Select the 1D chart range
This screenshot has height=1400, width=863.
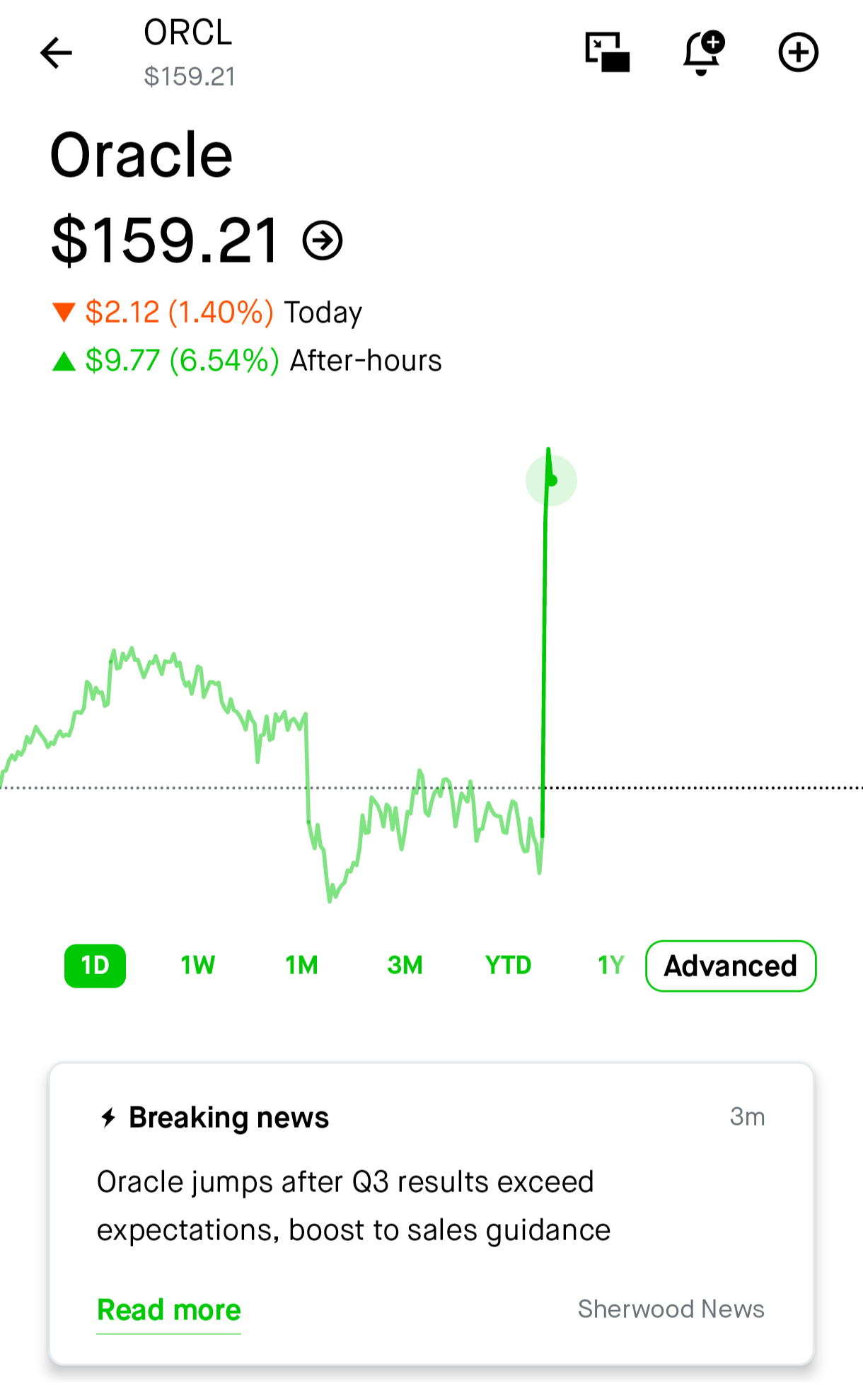click(95, 966)
